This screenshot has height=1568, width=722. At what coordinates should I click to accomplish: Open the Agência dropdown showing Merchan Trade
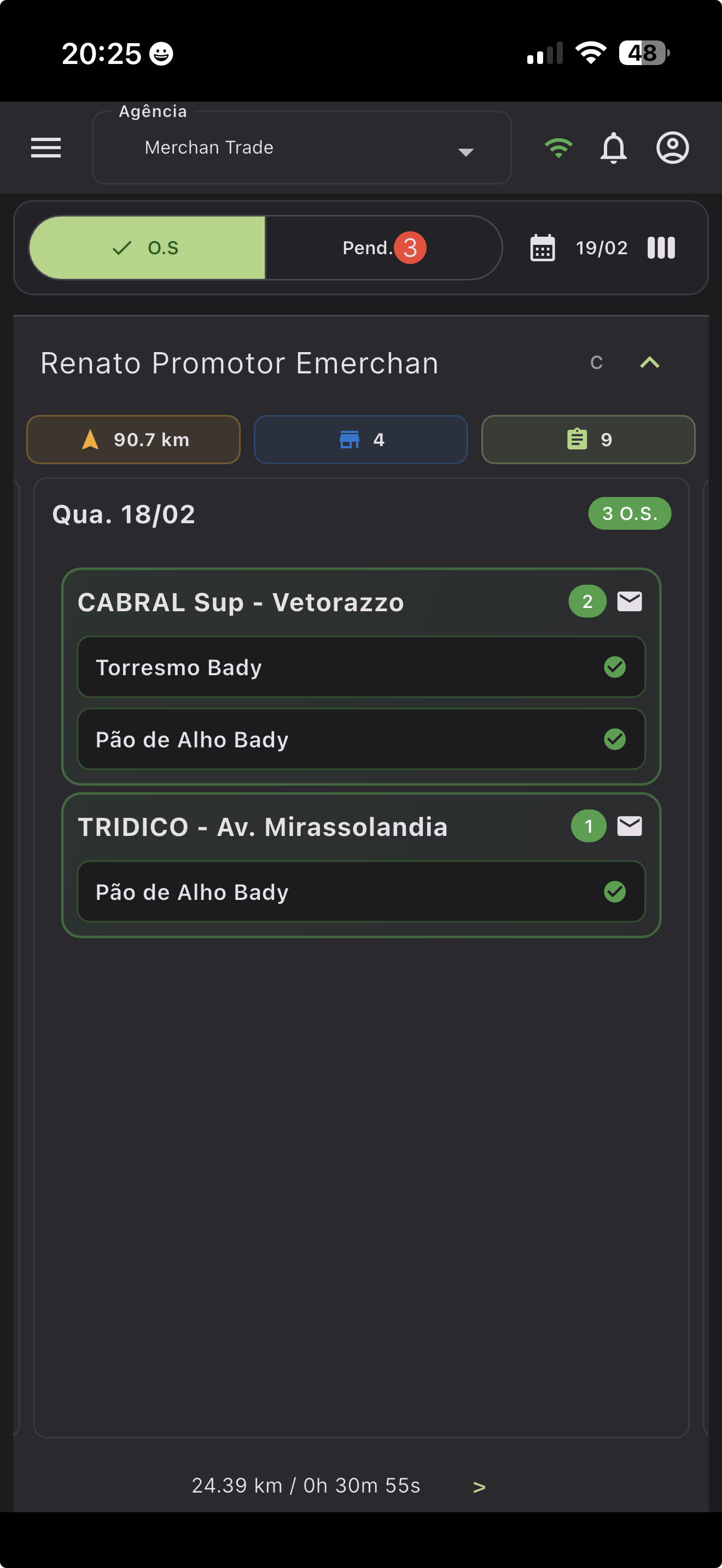point(301,147)
